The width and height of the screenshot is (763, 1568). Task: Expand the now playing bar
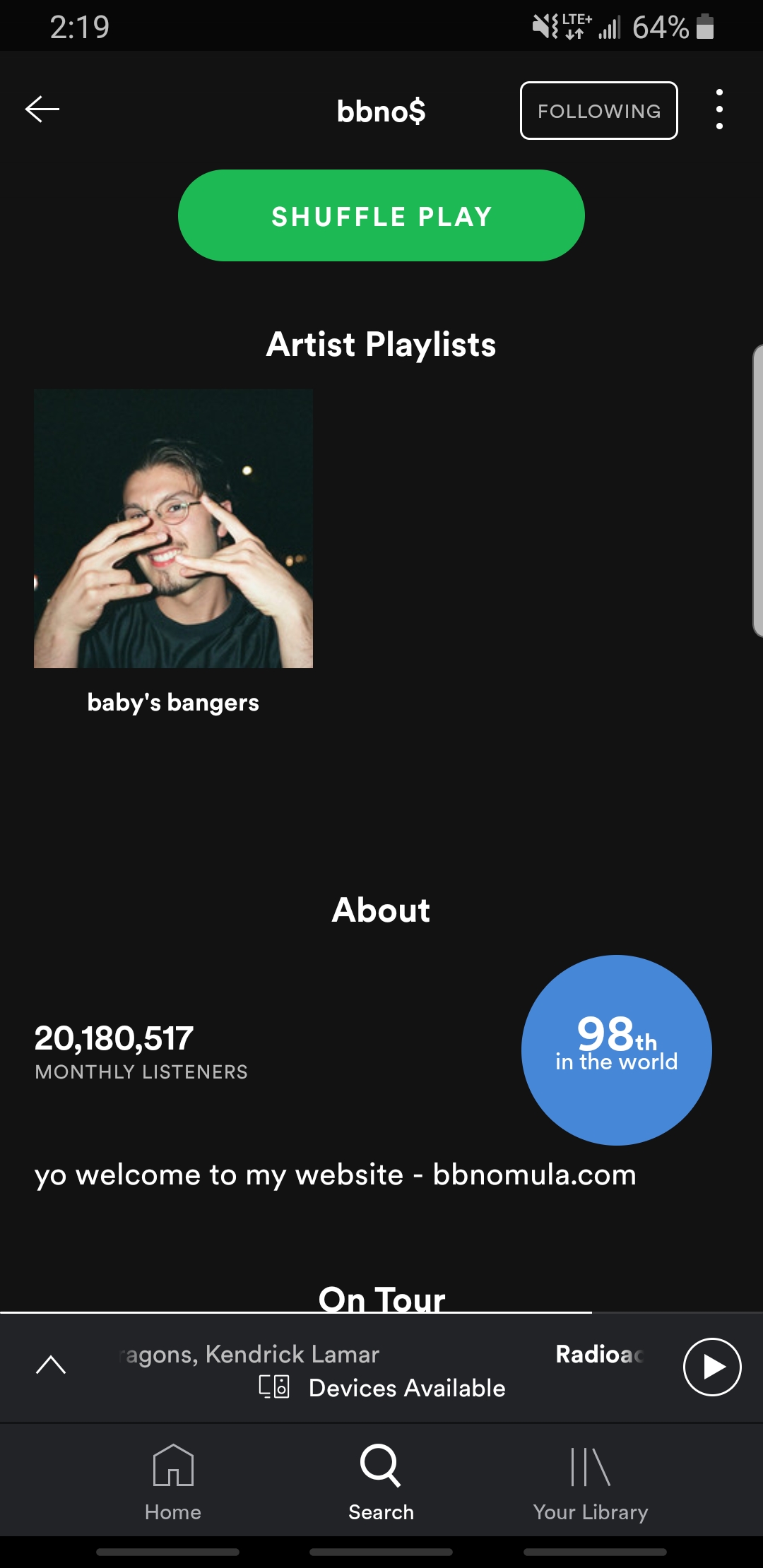pyautogui.click(x=51, y=1365)
